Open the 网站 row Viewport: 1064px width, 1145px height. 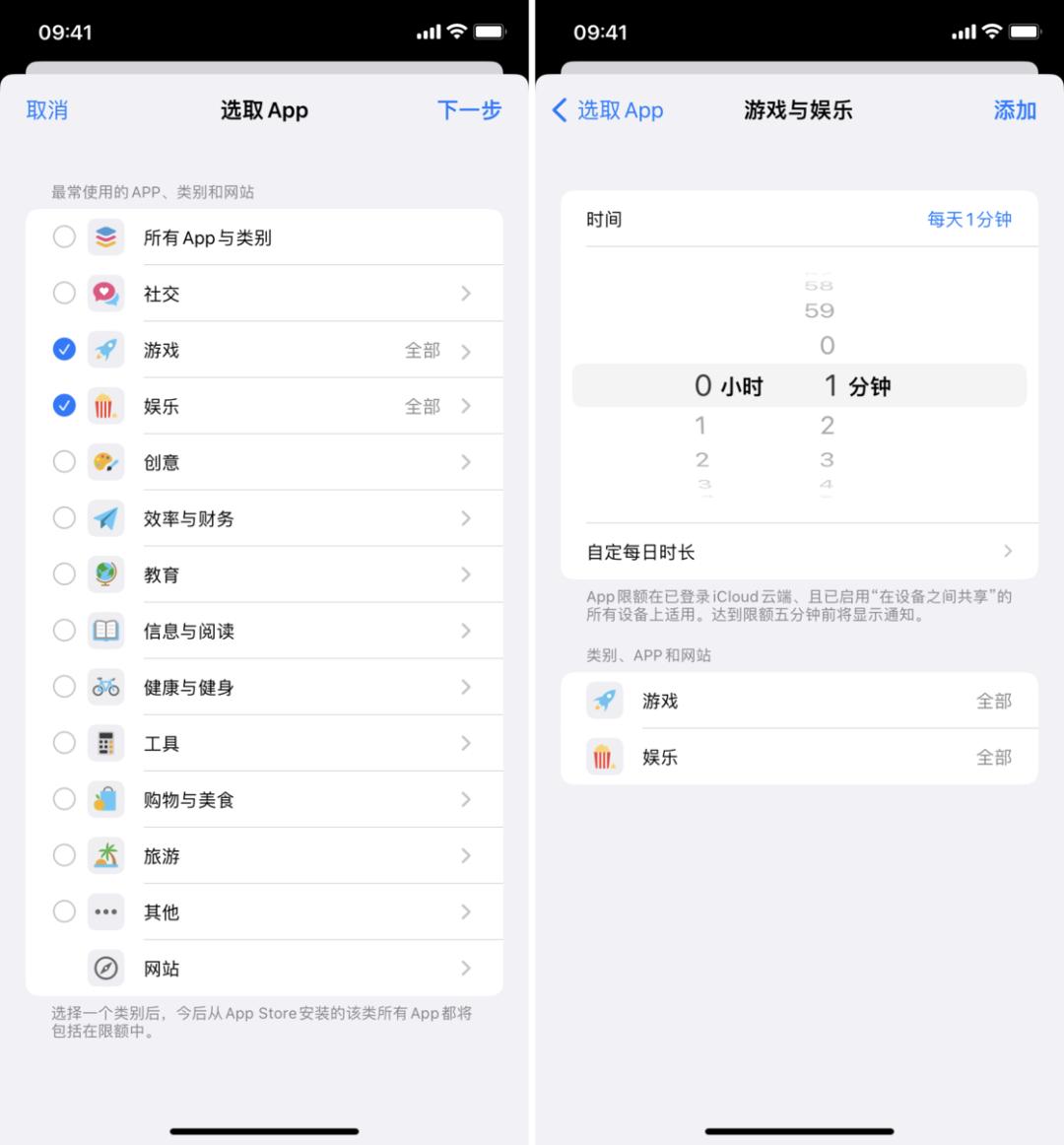264,969
